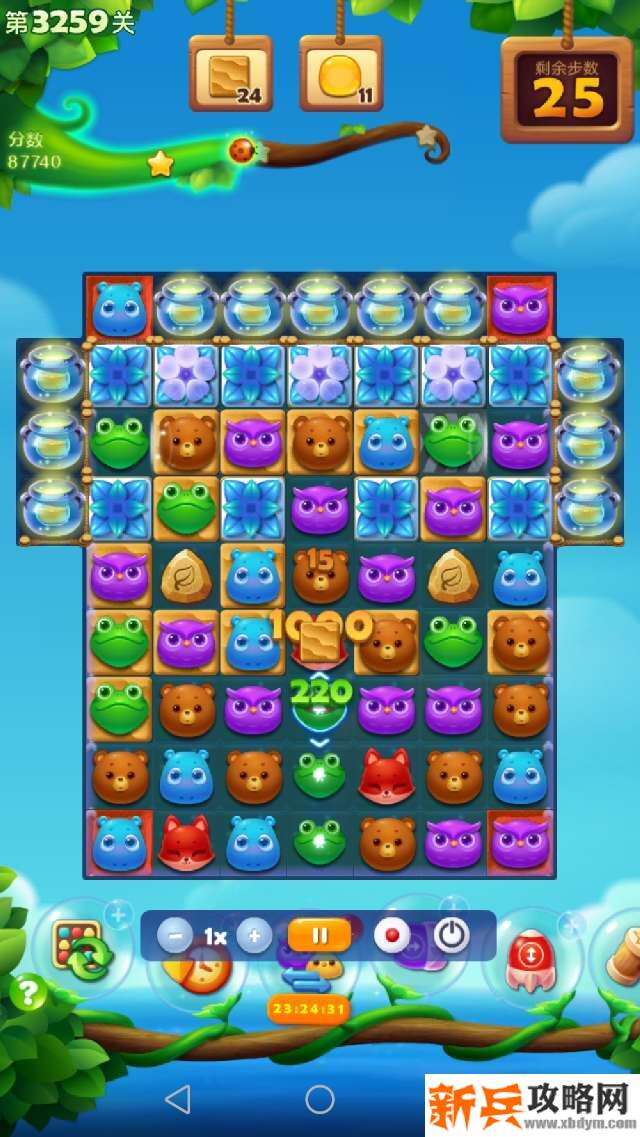Decrease speed with the minus button

175,936
